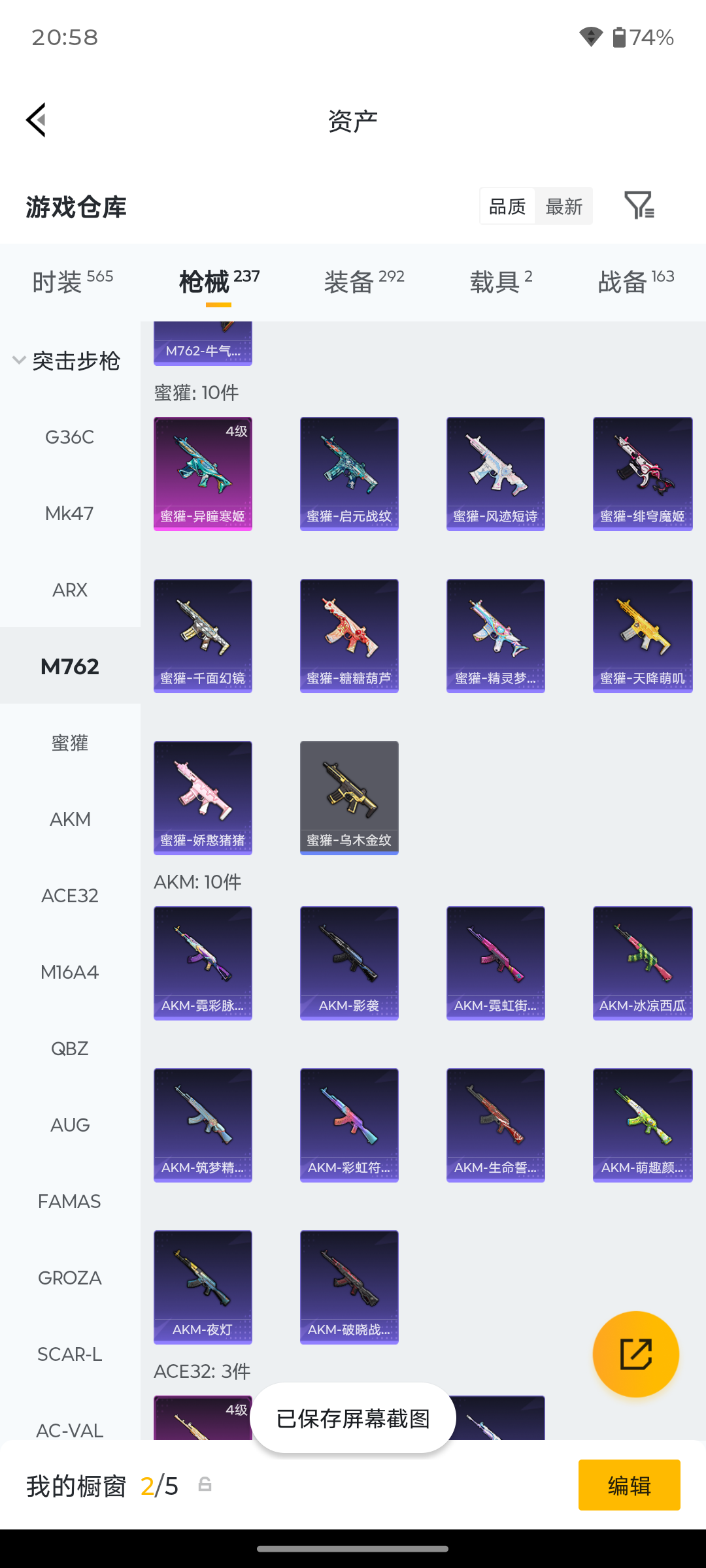Tap the 编辑 button

pyautogui.click(x=629, y=1485)
